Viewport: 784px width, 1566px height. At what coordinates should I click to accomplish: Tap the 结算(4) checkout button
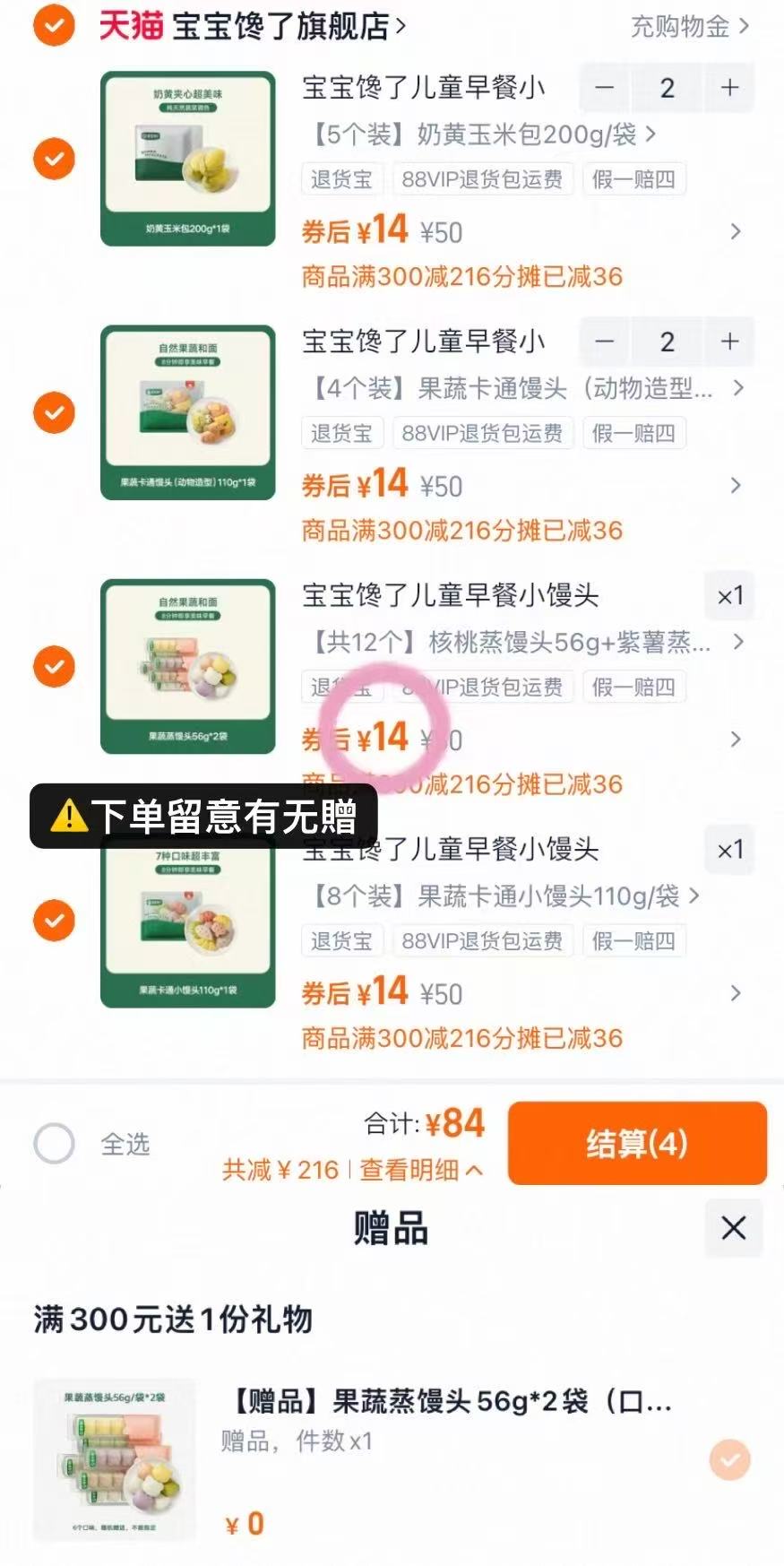point(636,1143)
